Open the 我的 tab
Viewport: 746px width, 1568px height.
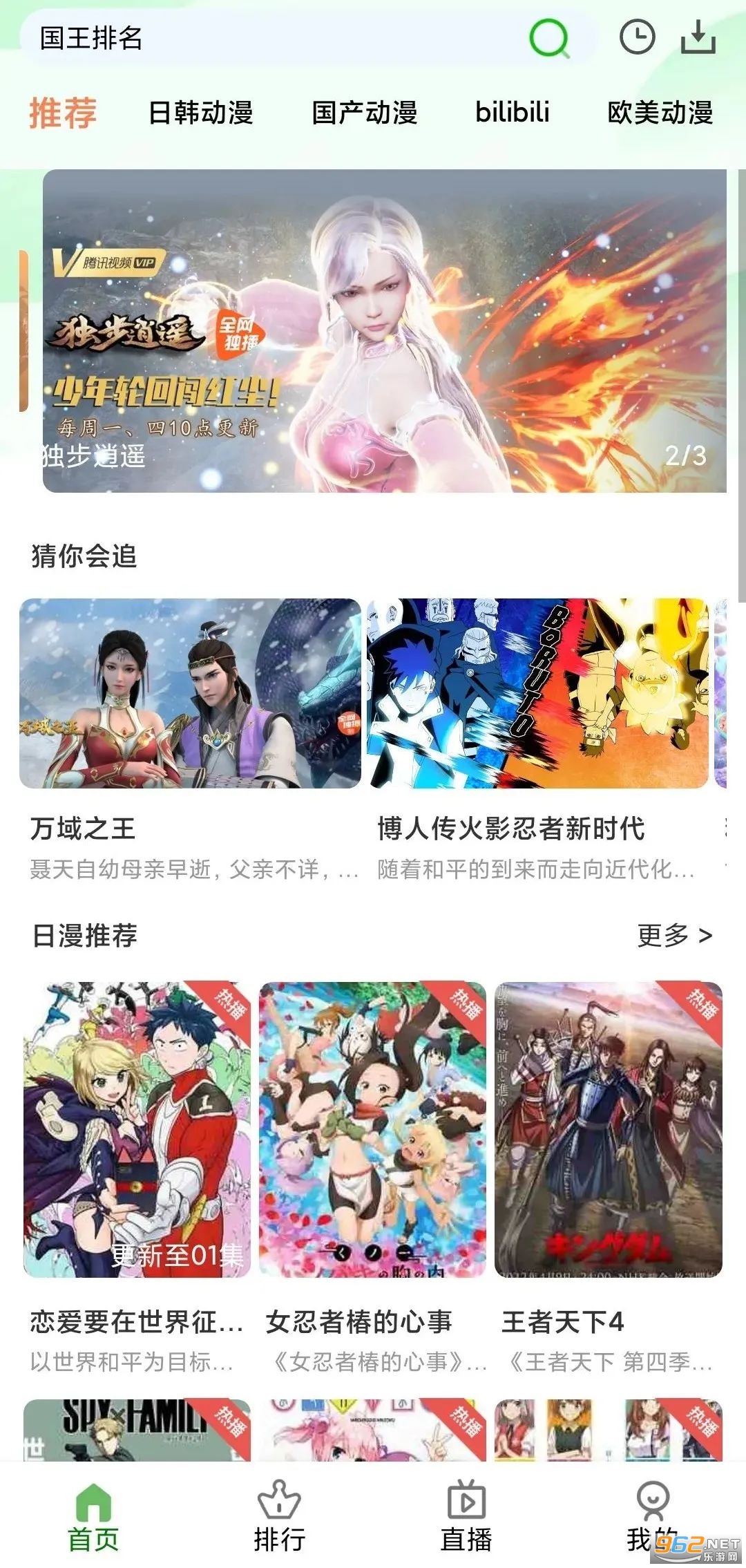point(652,1512)
